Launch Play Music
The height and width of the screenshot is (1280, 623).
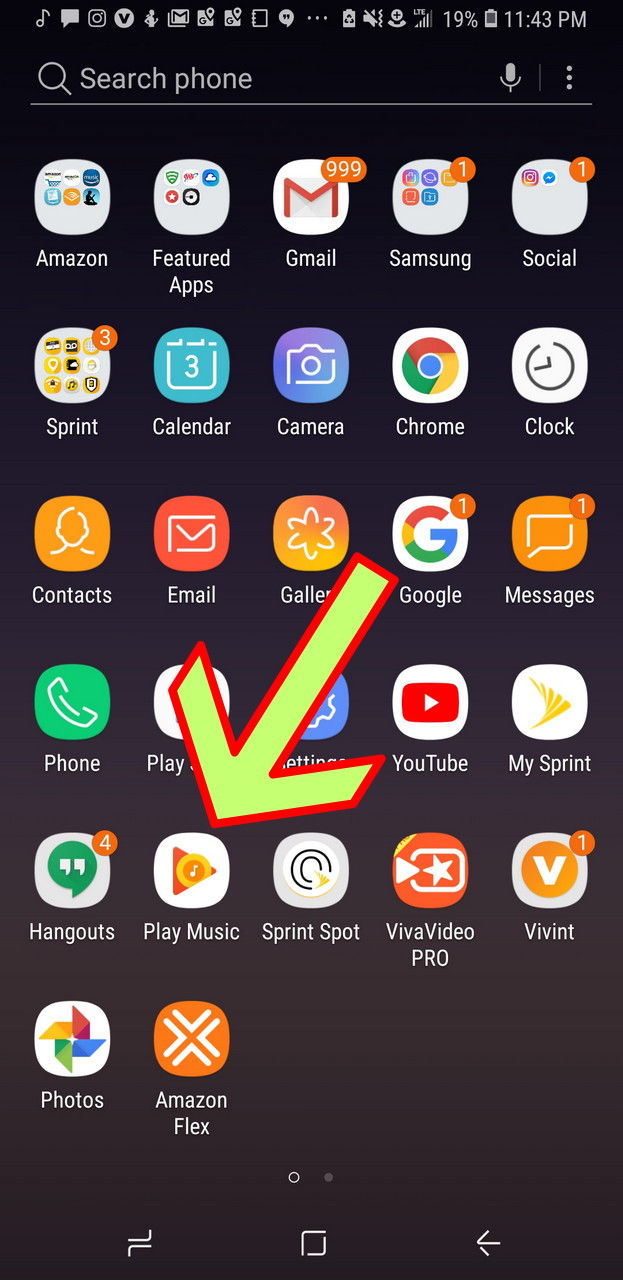[x=191, y=871]
